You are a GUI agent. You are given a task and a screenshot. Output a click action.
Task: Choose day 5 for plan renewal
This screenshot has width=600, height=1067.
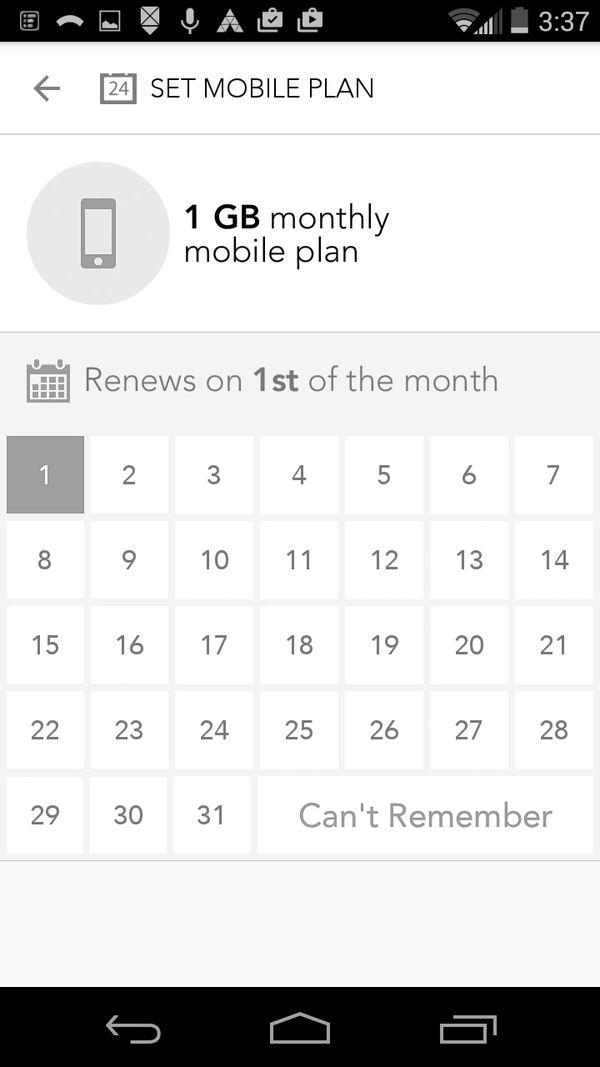click(384, 474)
